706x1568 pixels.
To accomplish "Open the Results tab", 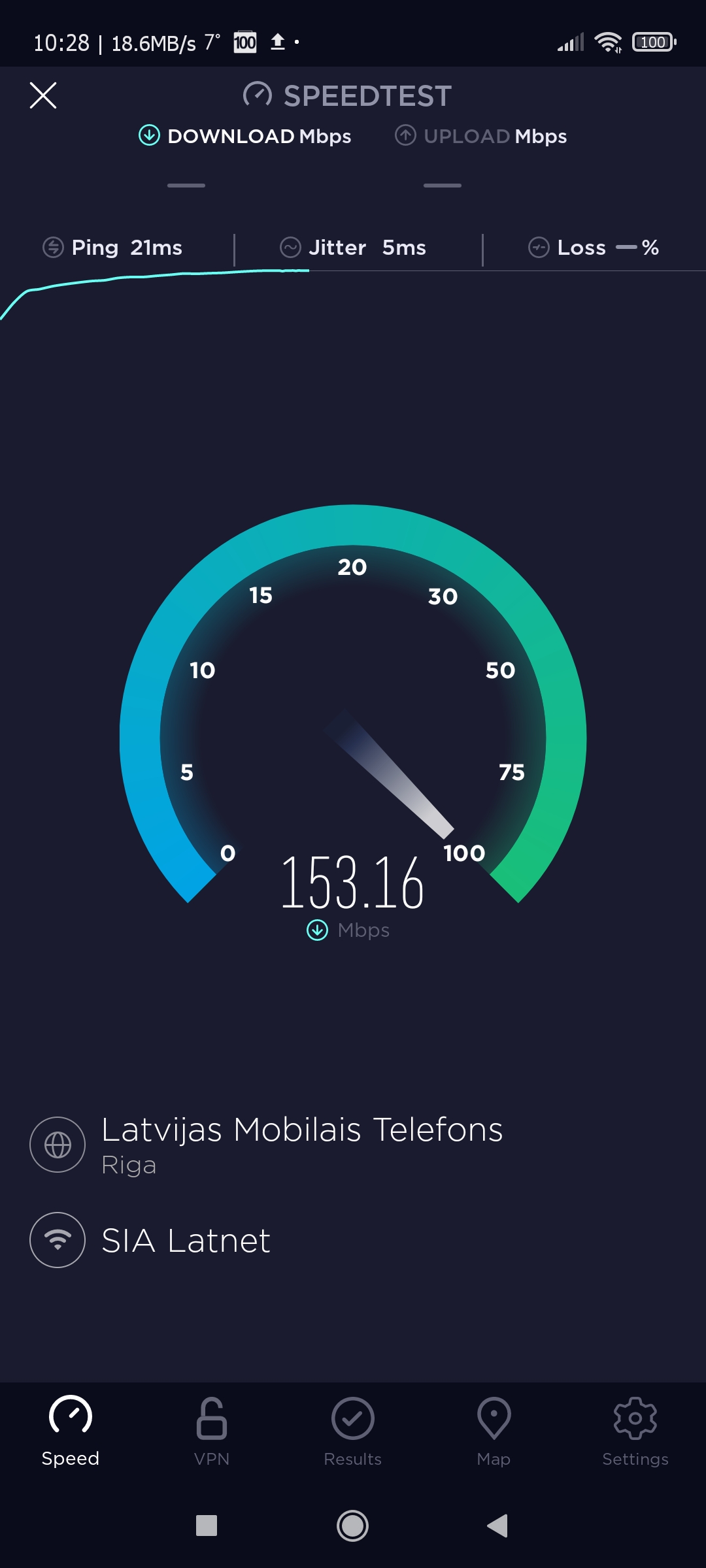I will click(352, 1432).
